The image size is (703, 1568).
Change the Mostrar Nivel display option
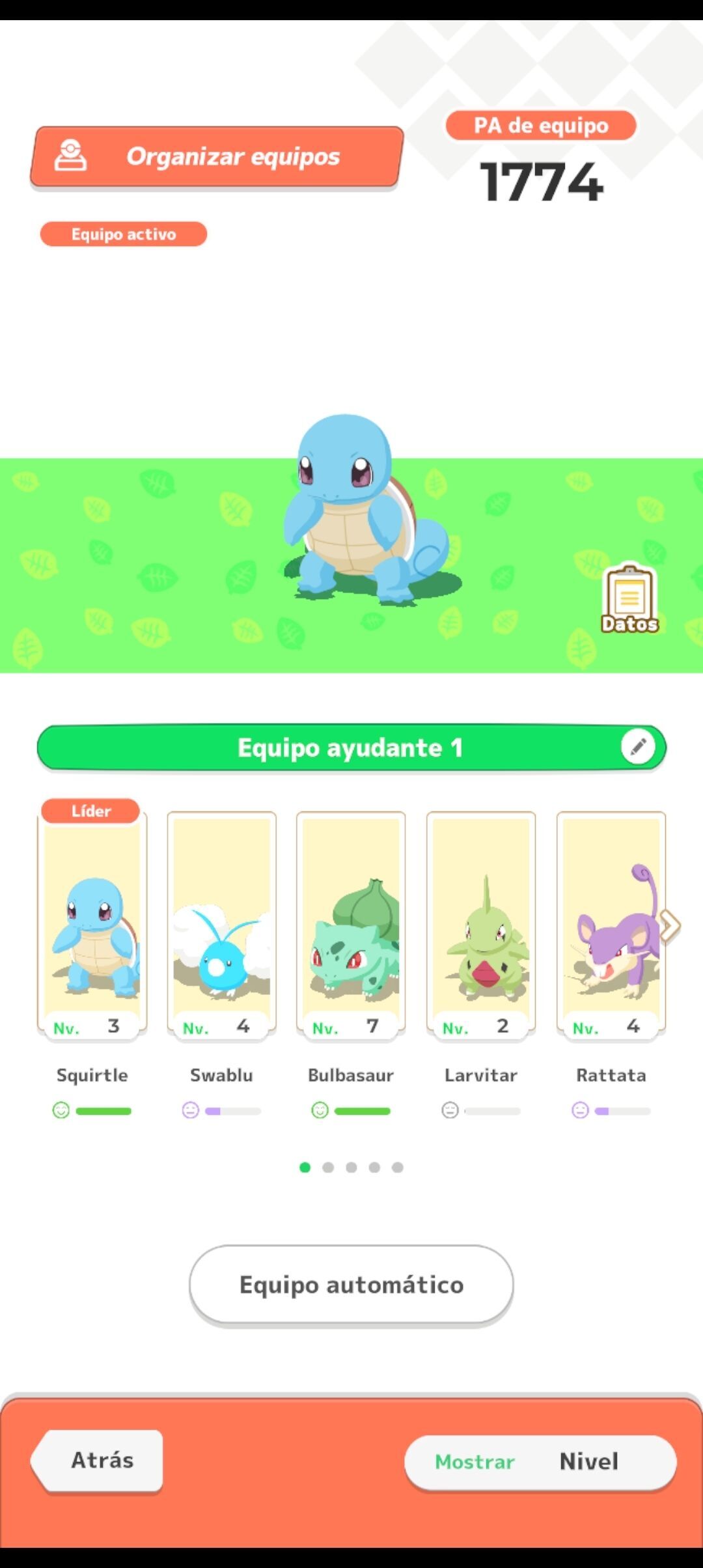pyautogui.click(x=540, y=1462)
